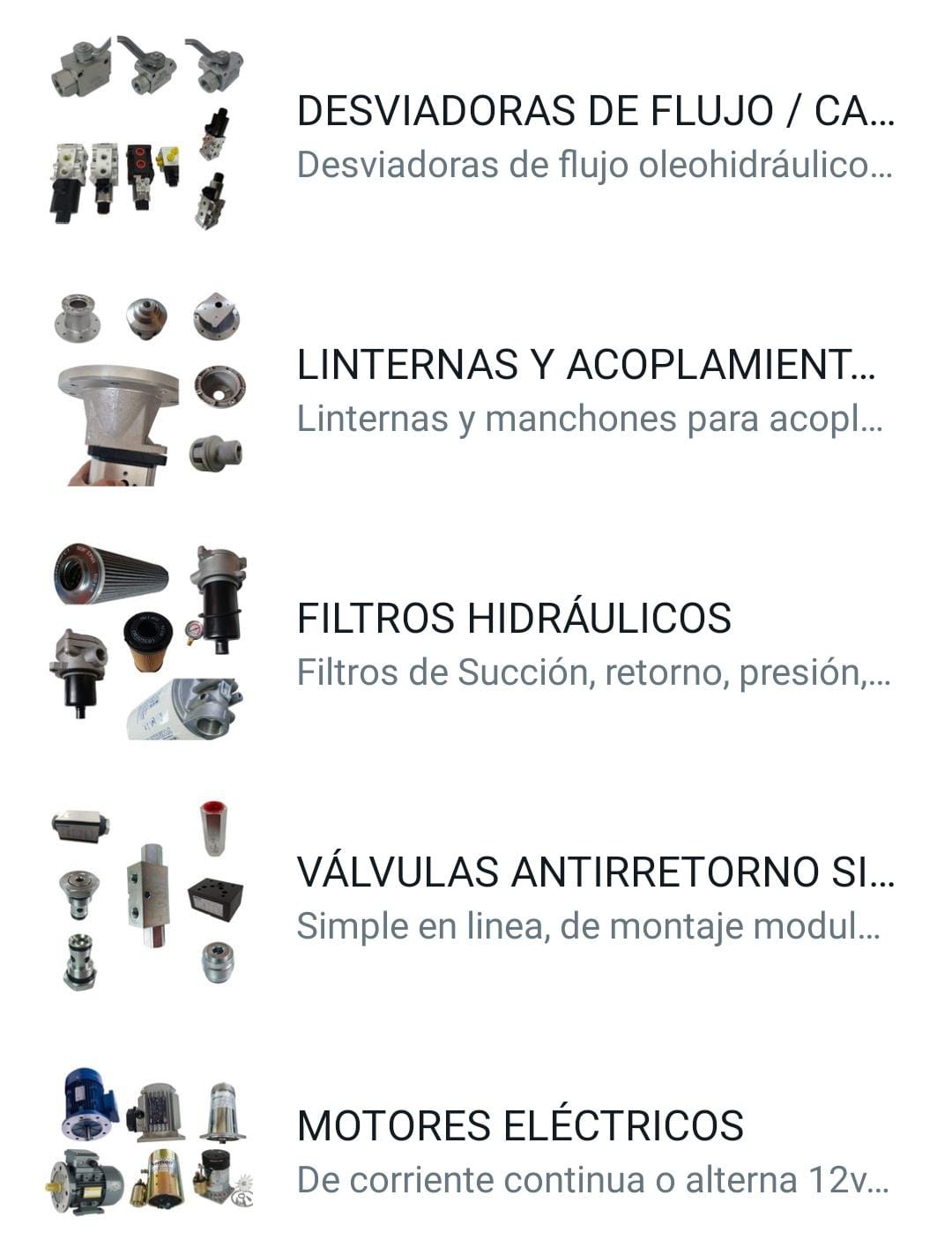Viewport: 952px width, 1247px height.
Task: Select Linternas y Acoplamientos category
Action: [x=586, y=366]
